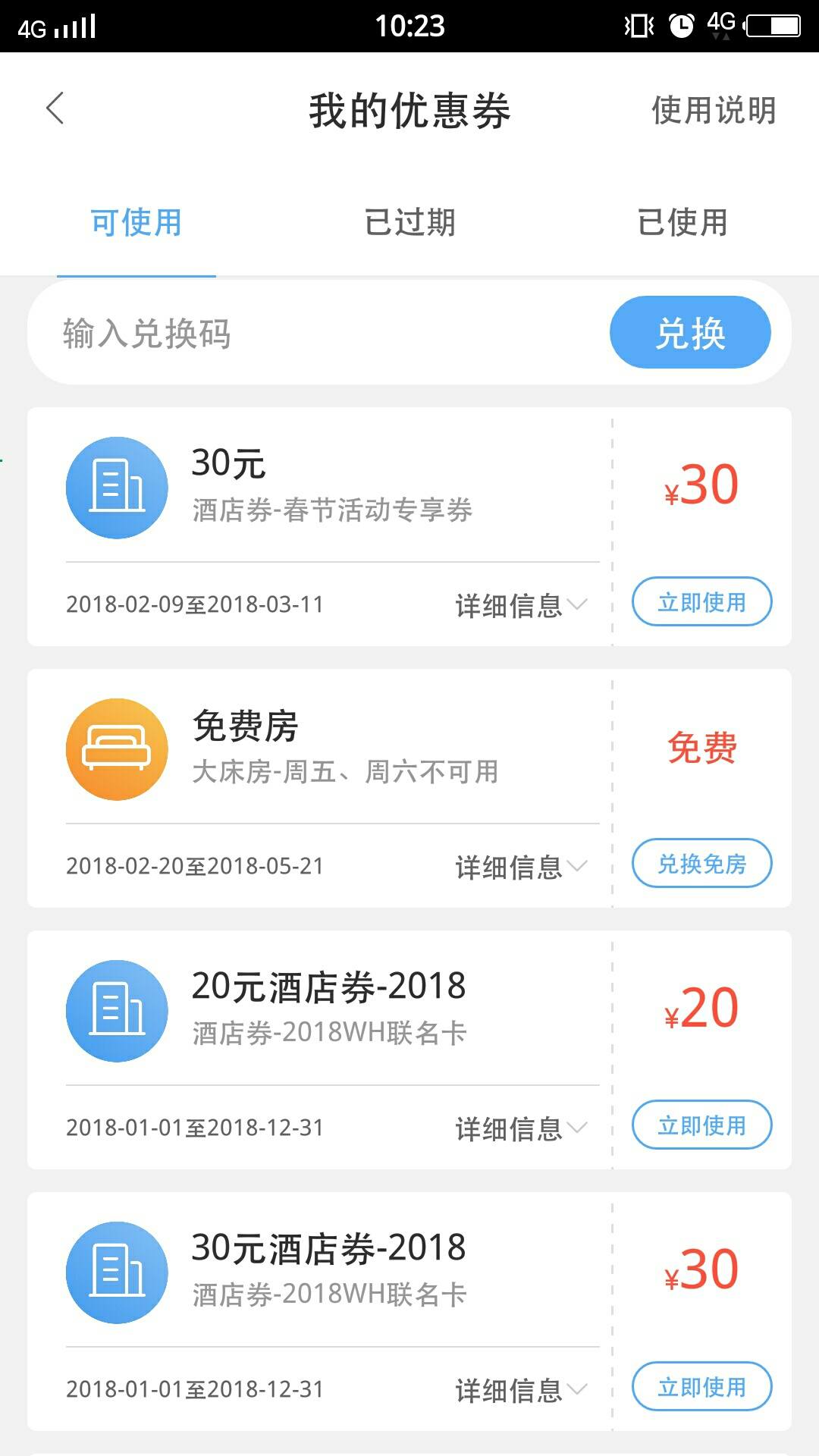819x1456 pixels.
Task: Tap 兑换免房 on the 免费房 coupon
Action: point(701,864)
